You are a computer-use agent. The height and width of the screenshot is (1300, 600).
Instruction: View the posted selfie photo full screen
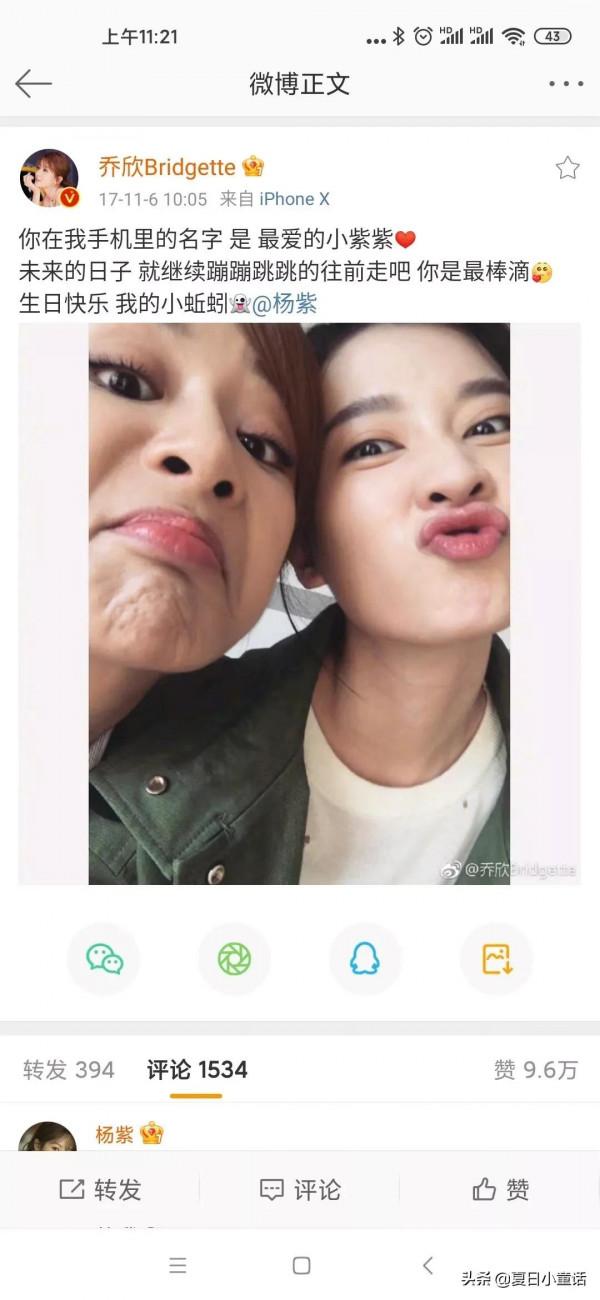coord(299,603)
